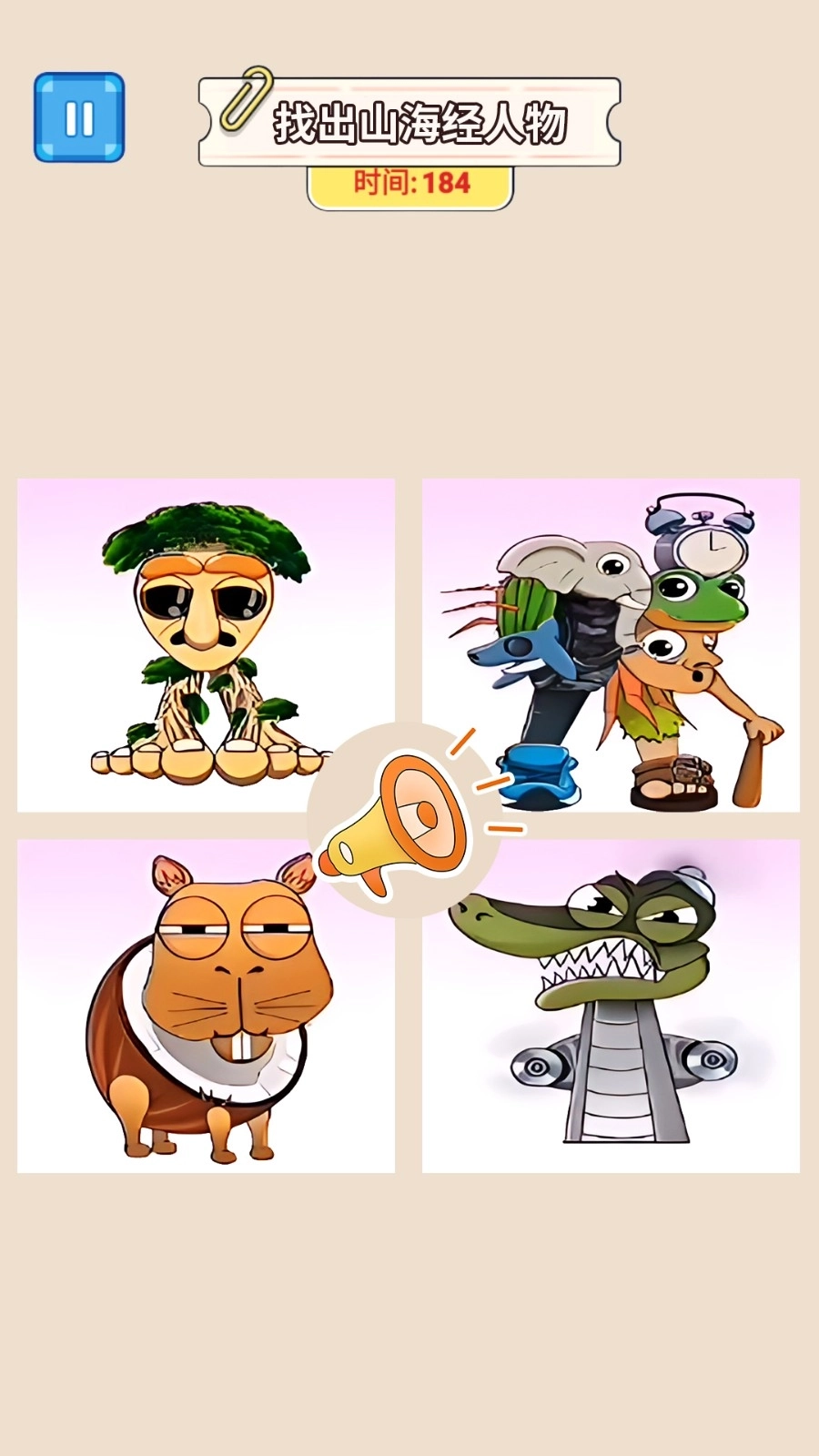Select the tree-headed character card

(206, 644)
